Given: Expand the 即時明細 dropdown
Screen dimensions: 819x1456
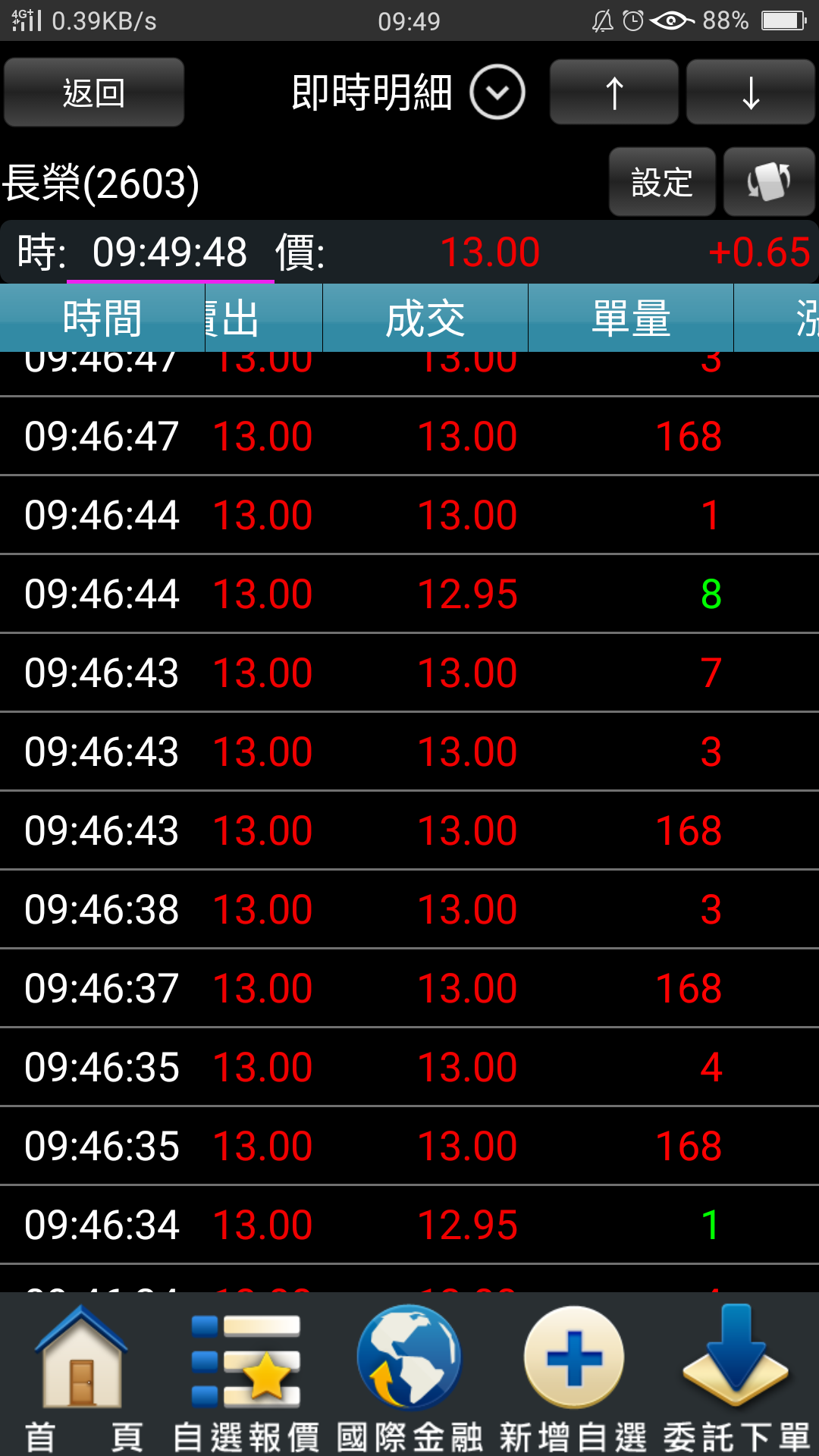Looking at the screenshot, I should click(497, 93).
